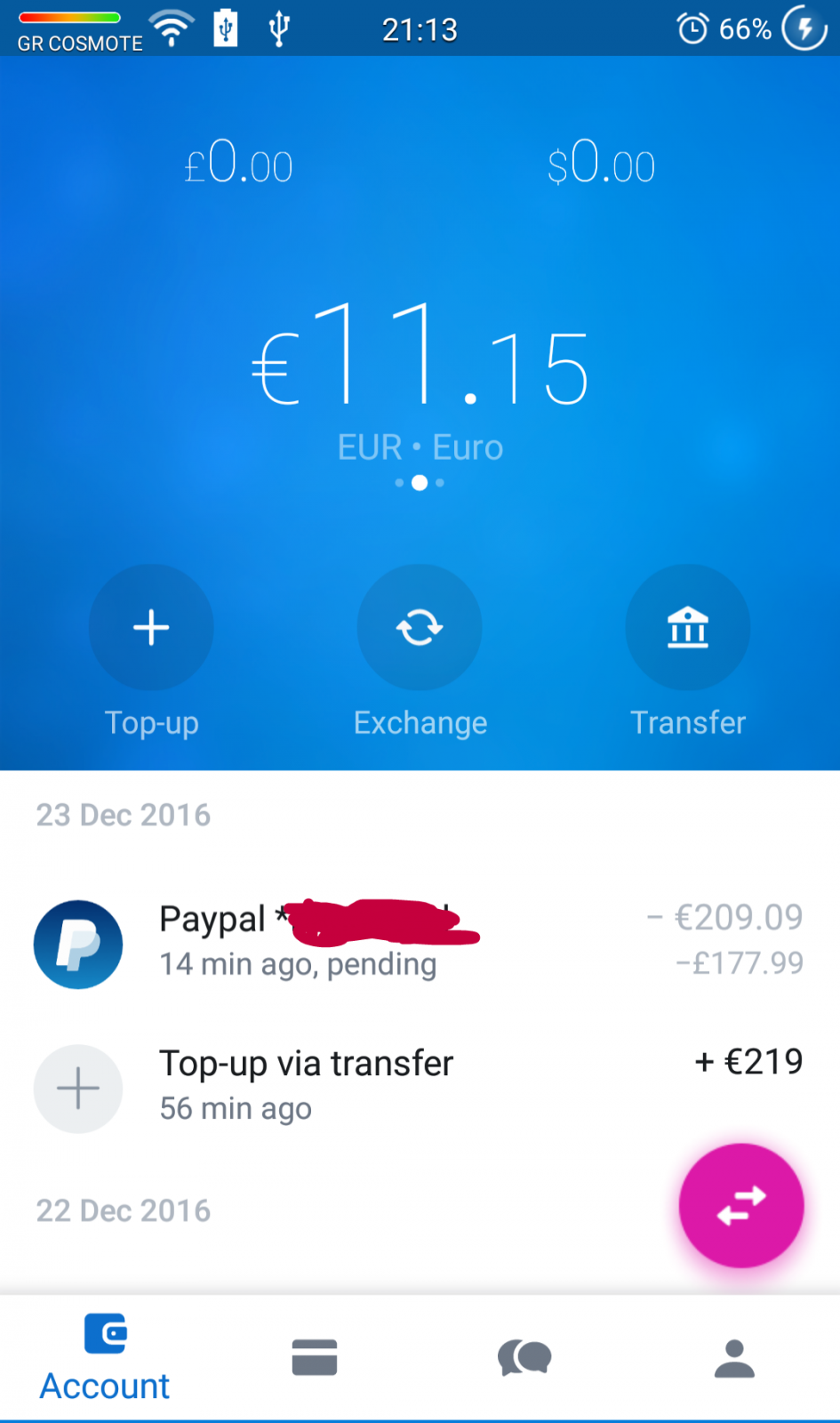This screenshot has height=1423, width=840.
Task: Select the £0.00 pound balance
Action: (x=238, y=164)
